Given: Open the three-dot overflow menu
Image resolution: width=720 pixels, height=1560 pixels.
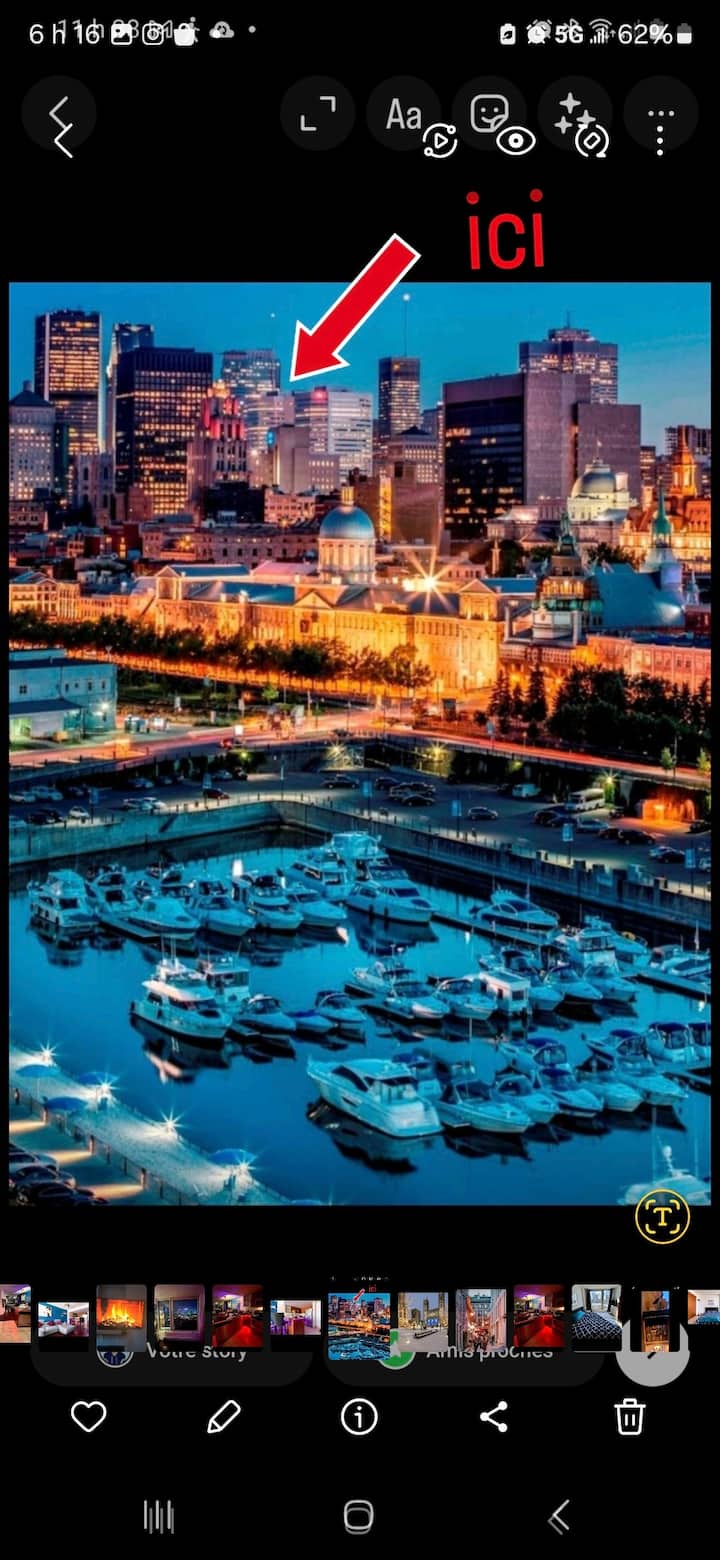Looking at the screenshot, I should tap(660, 116).
